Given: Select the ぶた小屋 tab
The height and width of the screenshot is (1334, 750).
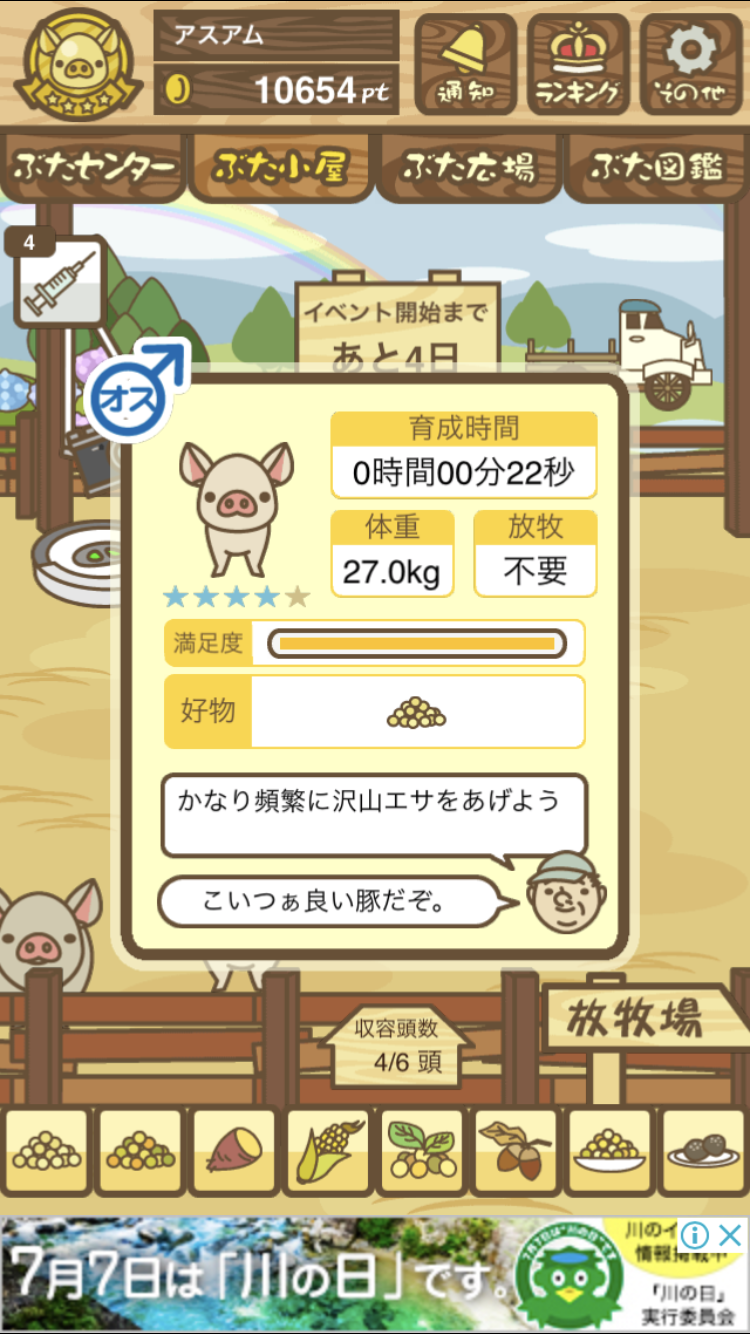Looking at the screenshot, I should click(281, 167).
